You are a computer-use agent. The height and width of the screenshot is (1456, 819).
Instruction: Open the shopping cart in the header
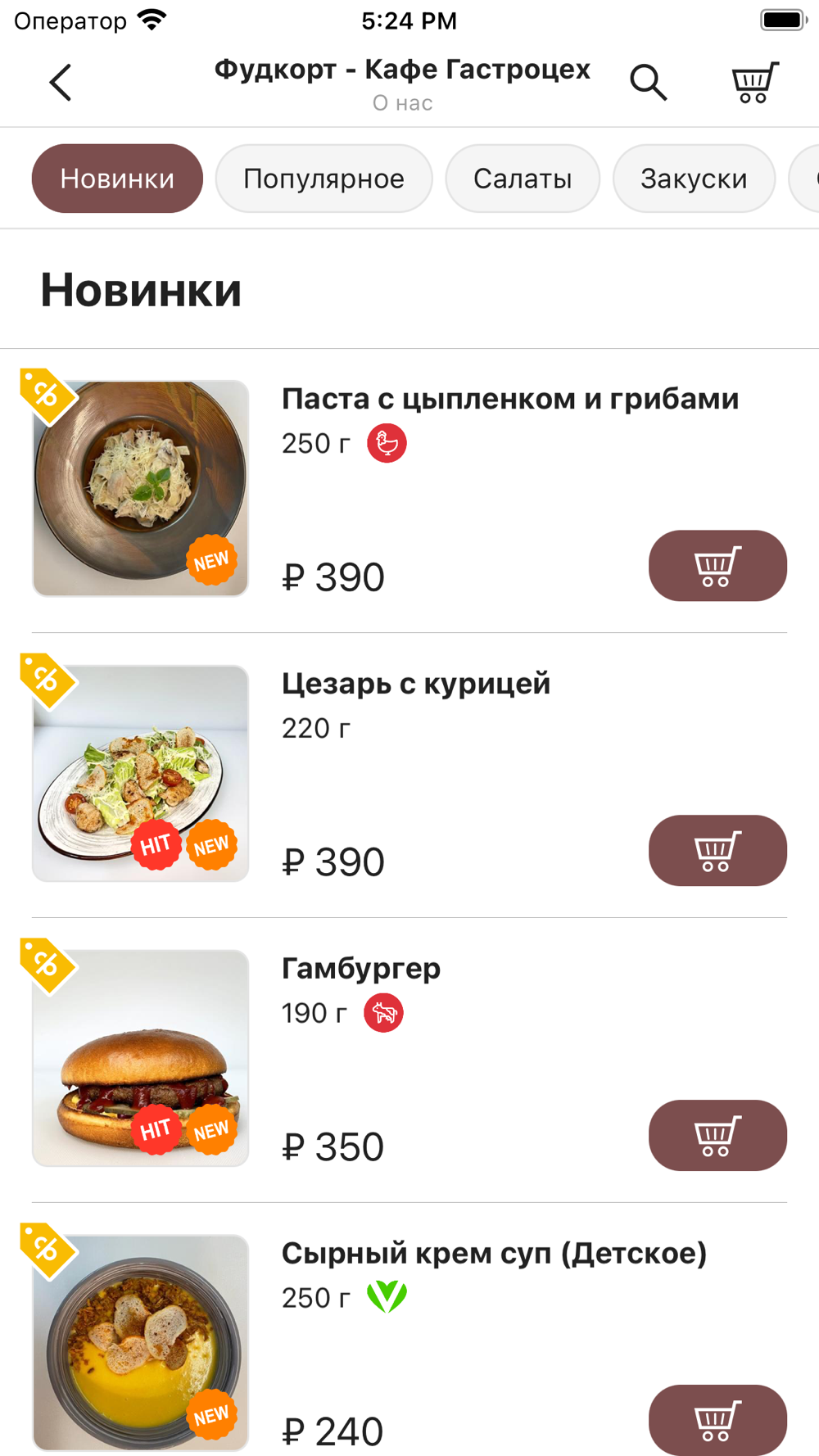click(753, 83)
